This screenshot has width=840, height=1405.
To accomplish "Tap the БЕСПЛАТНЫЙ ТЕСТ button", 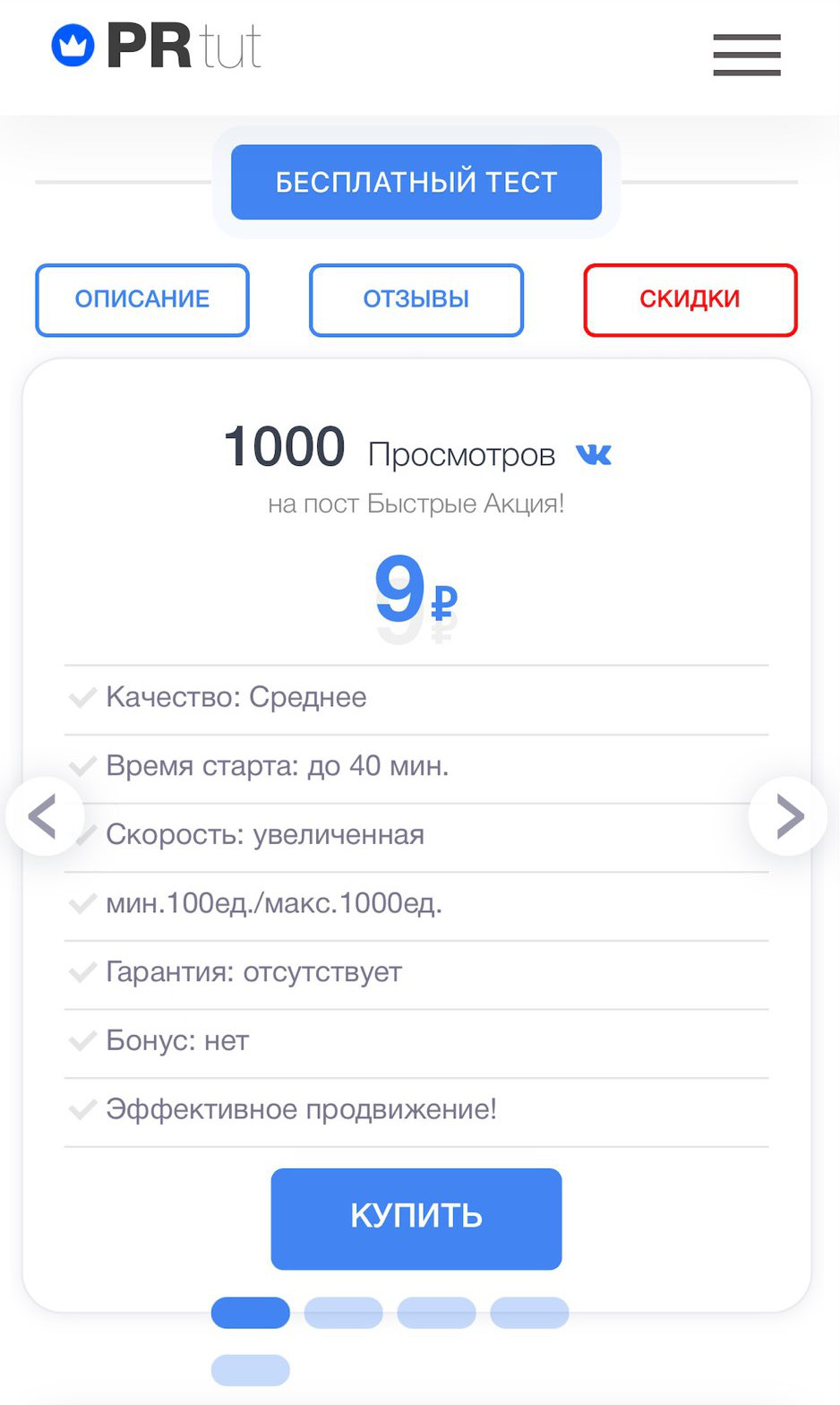I will 416,182.
